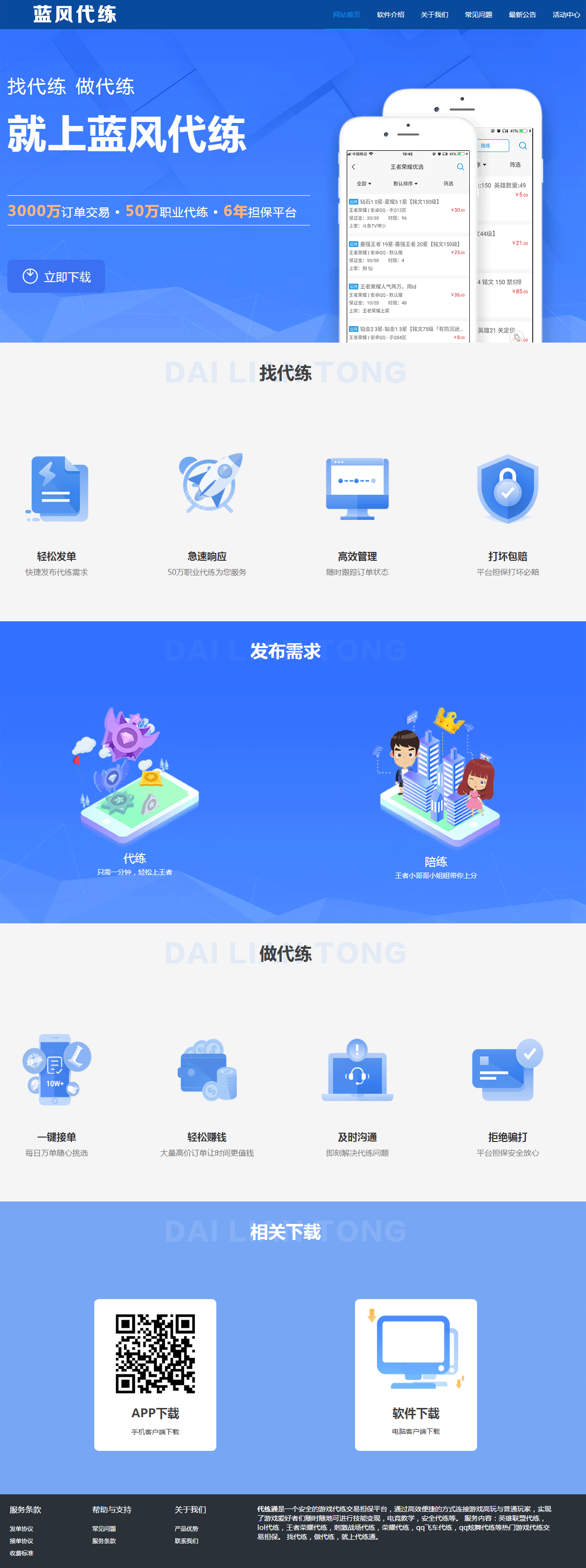Open the 网站首页 nav tab
Viewport: 586px width, 1568px height.
(x=346, y=15)
